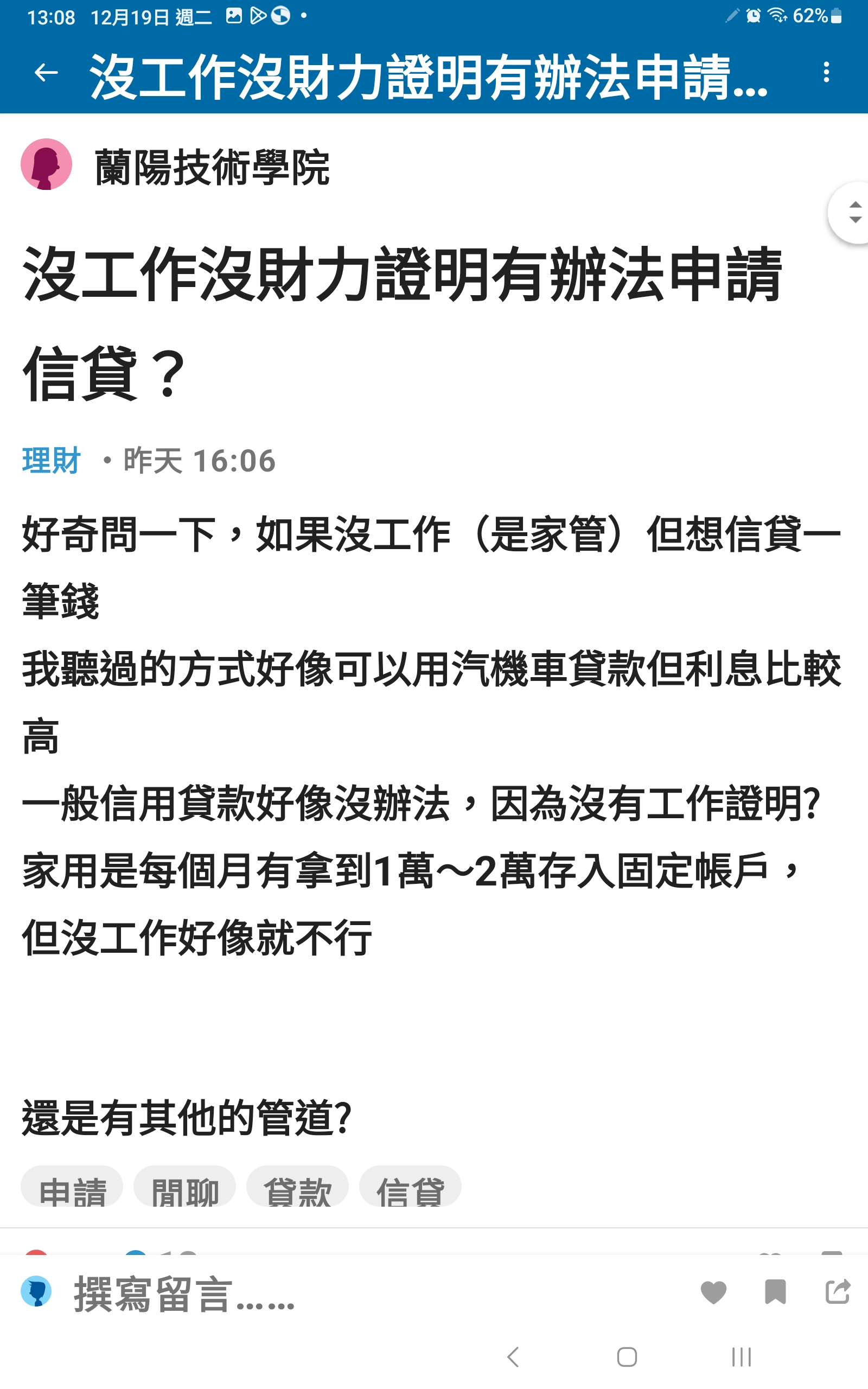Bookmark this post
The width and height of the screenshot is (868, 1389).
coord(775,1291)
